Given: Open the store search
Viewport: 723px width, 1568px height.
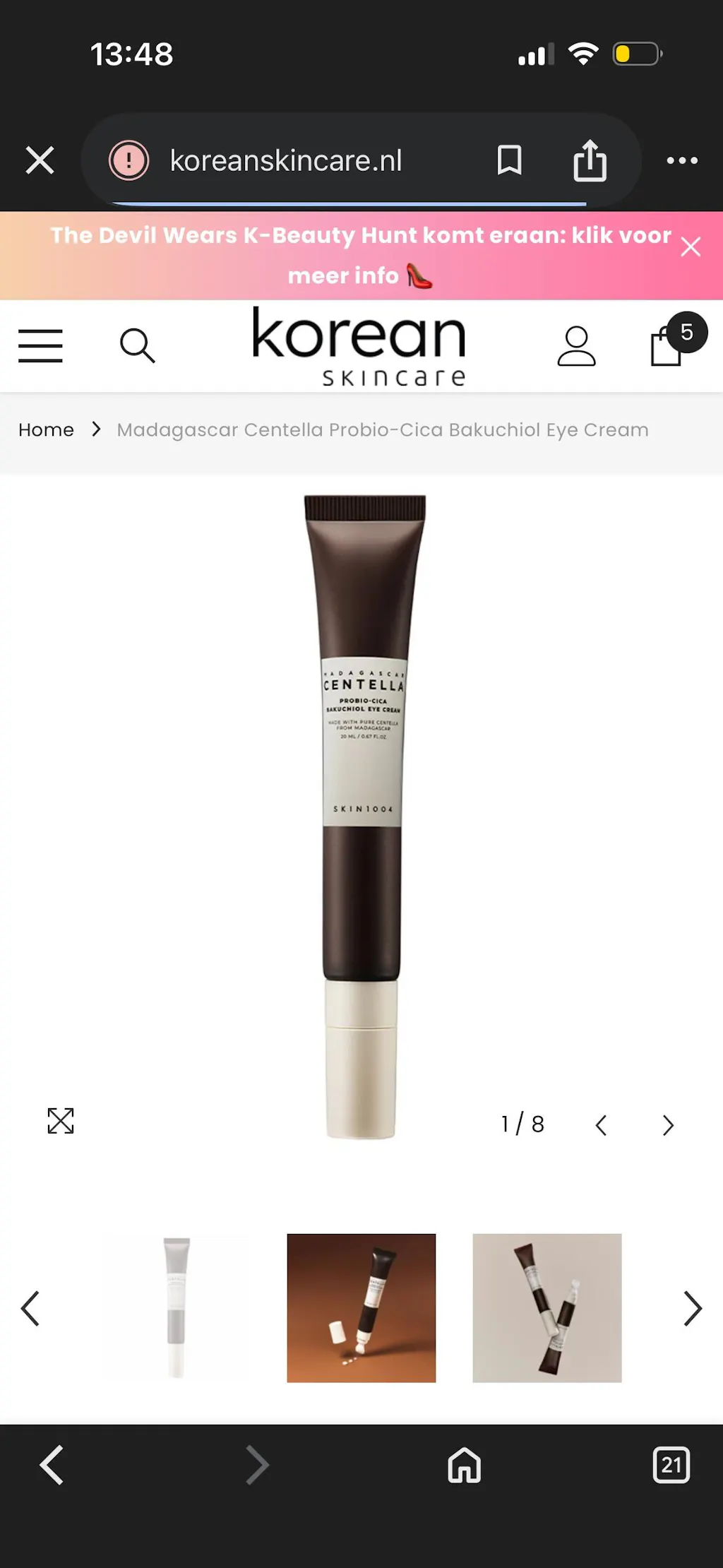Looking at the screenshot, I should pos(137,346).
